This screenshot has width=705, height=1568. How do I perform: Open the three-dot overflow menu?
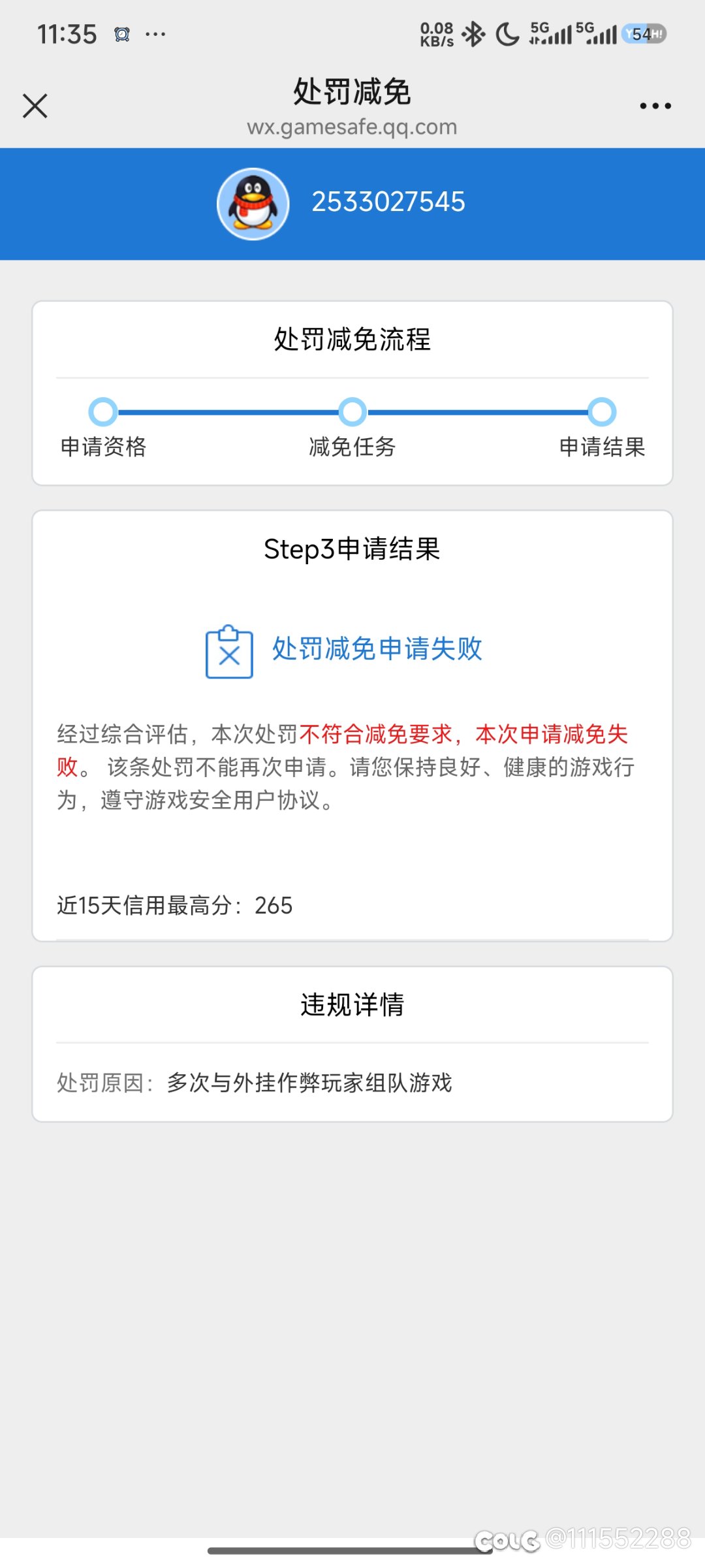click(x=655, y=106)
